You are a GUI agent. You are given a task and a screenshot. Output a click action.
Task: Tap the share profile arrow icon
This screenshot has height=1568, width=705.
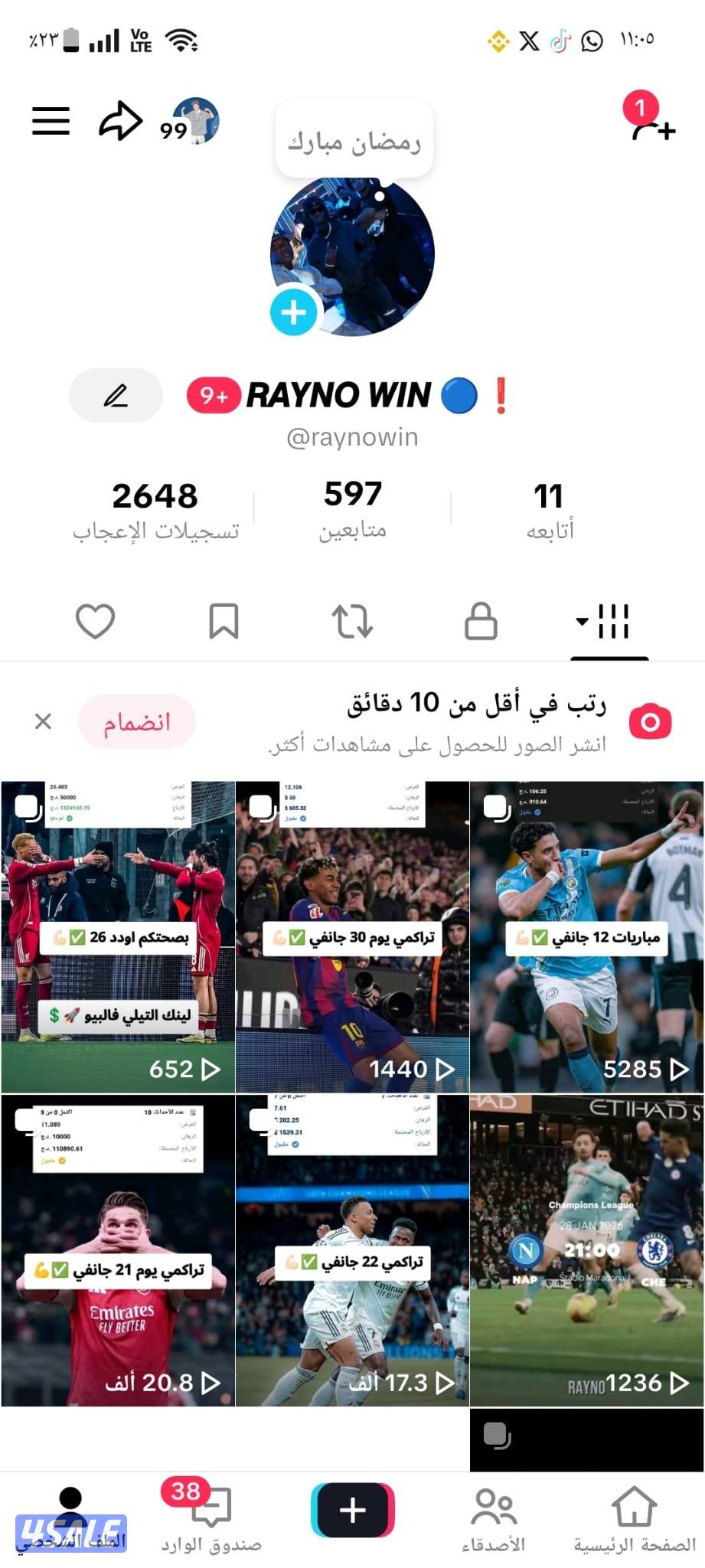(x=122, y=120)
